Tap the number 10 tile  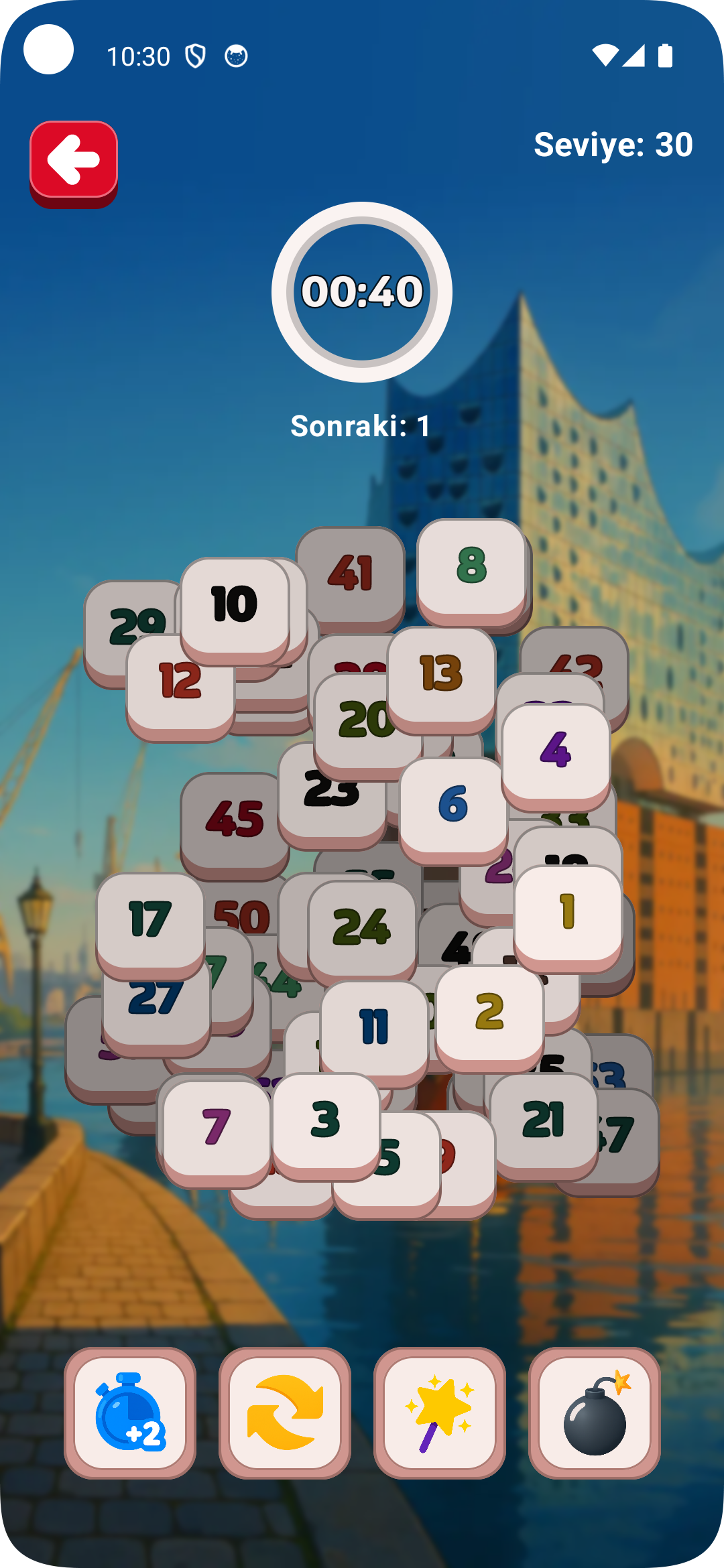point(235,606)
